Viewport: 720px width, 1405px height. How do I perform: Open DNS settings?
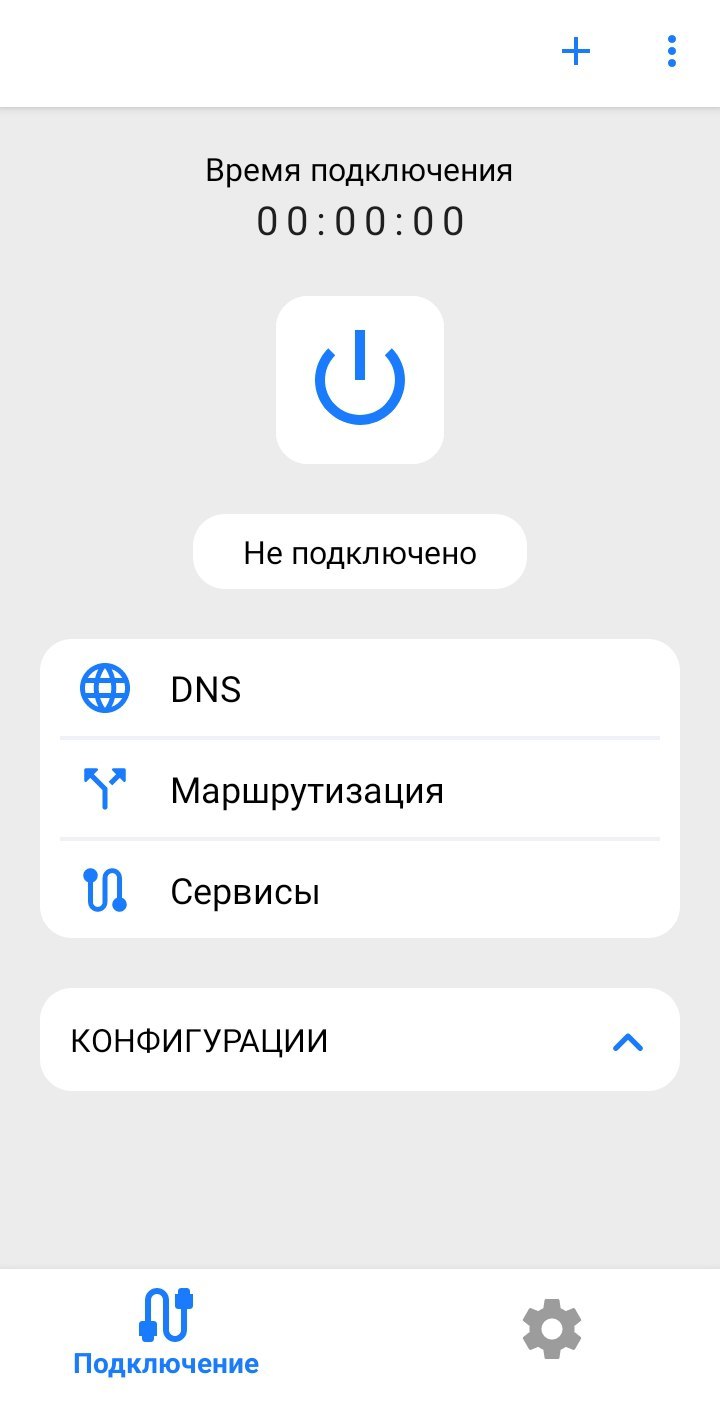360,690
